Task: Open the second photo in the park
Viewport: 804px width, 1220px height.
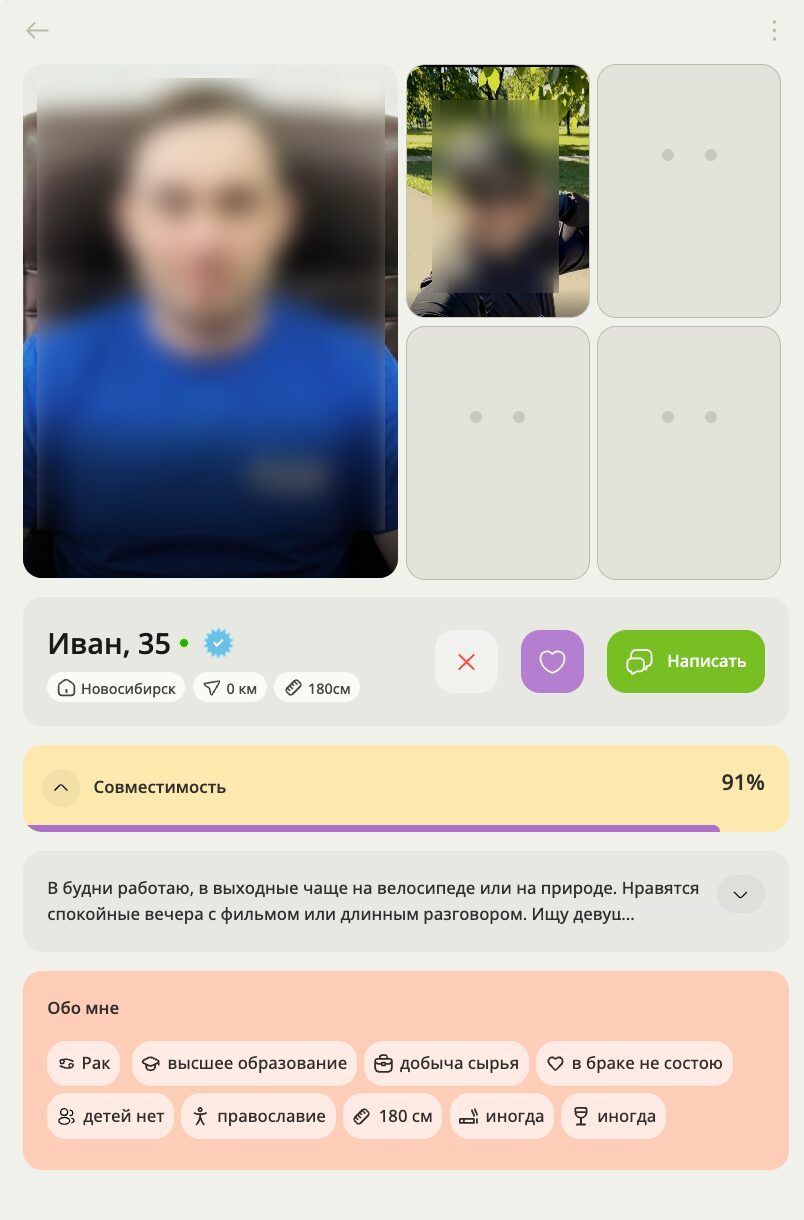Action: 497,191
